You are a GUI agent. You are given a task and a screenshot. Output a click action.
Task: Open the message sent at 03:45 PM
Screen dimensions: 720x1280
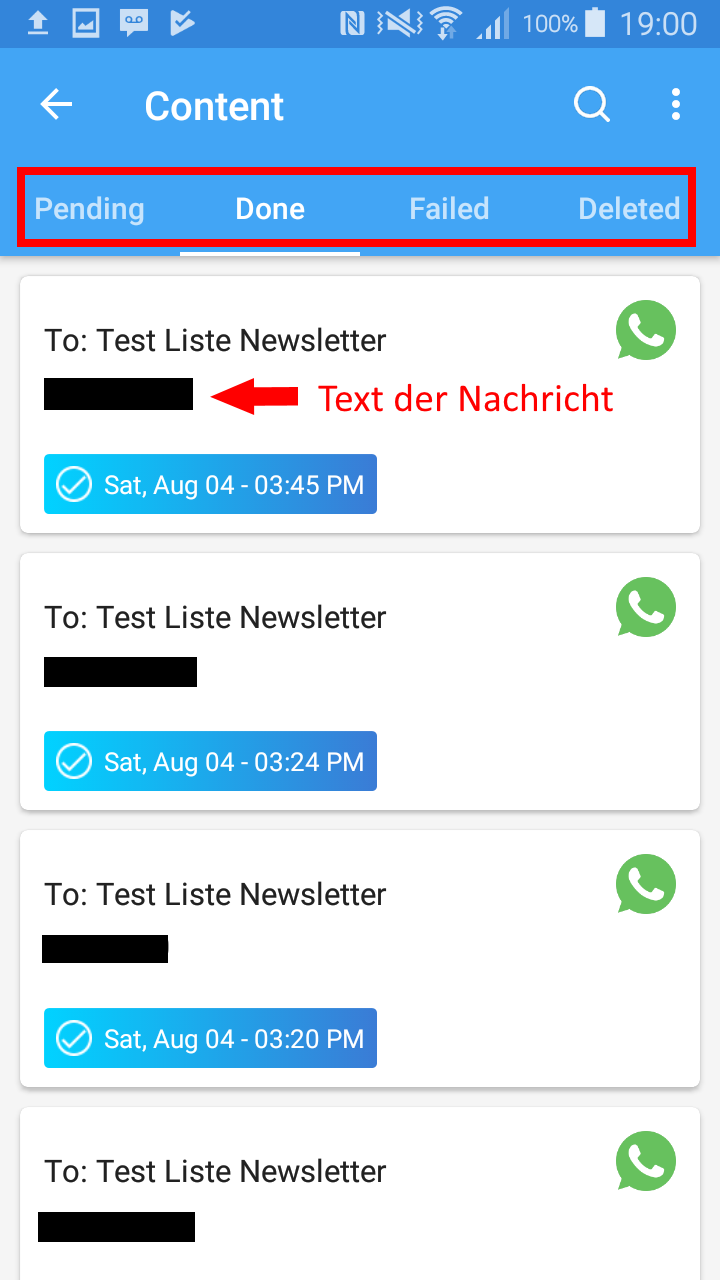tap(360, 405)
